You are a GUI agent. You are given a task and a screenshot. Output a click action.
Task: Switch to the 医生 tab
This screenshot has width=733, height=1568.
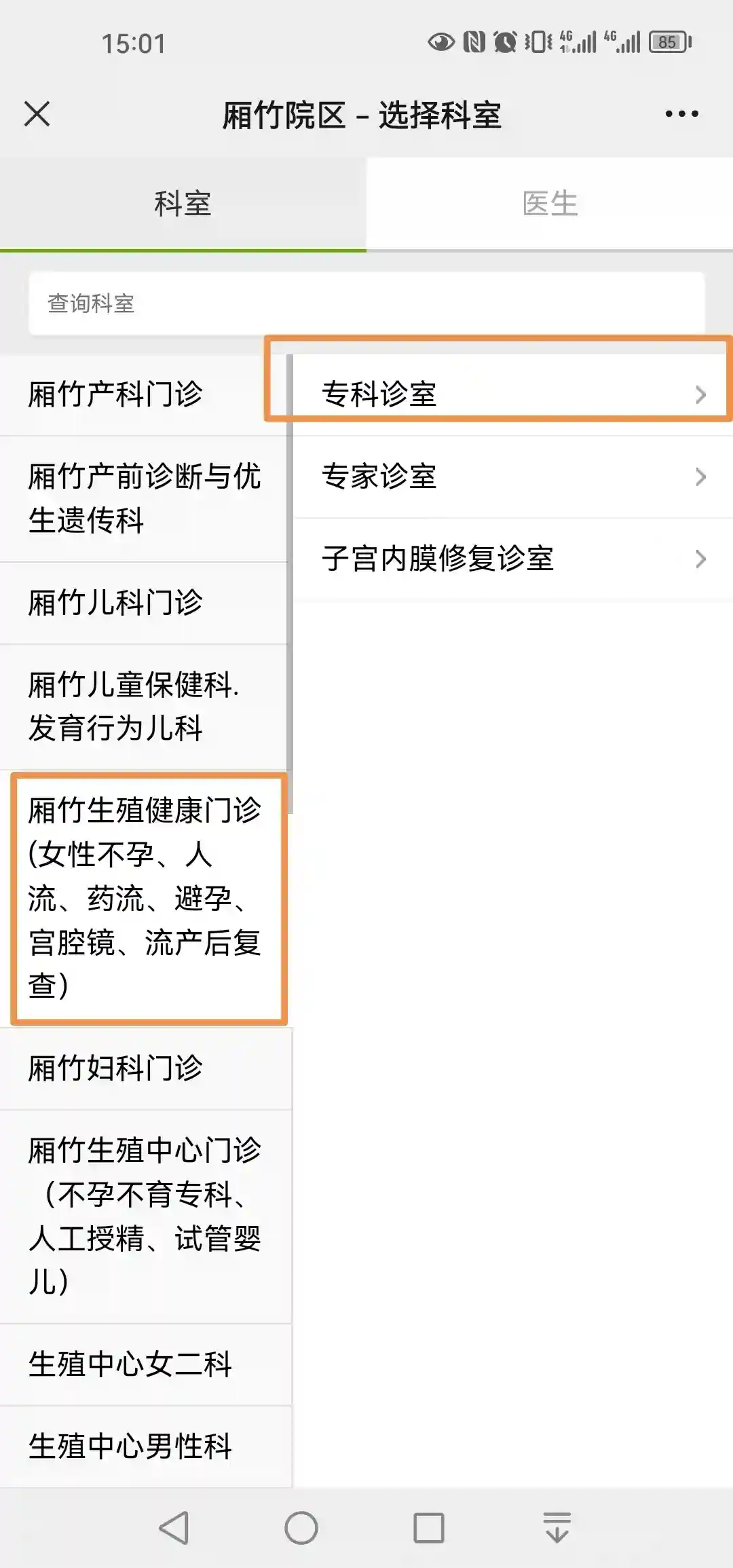pyautogui.click(x=550, y=204)
